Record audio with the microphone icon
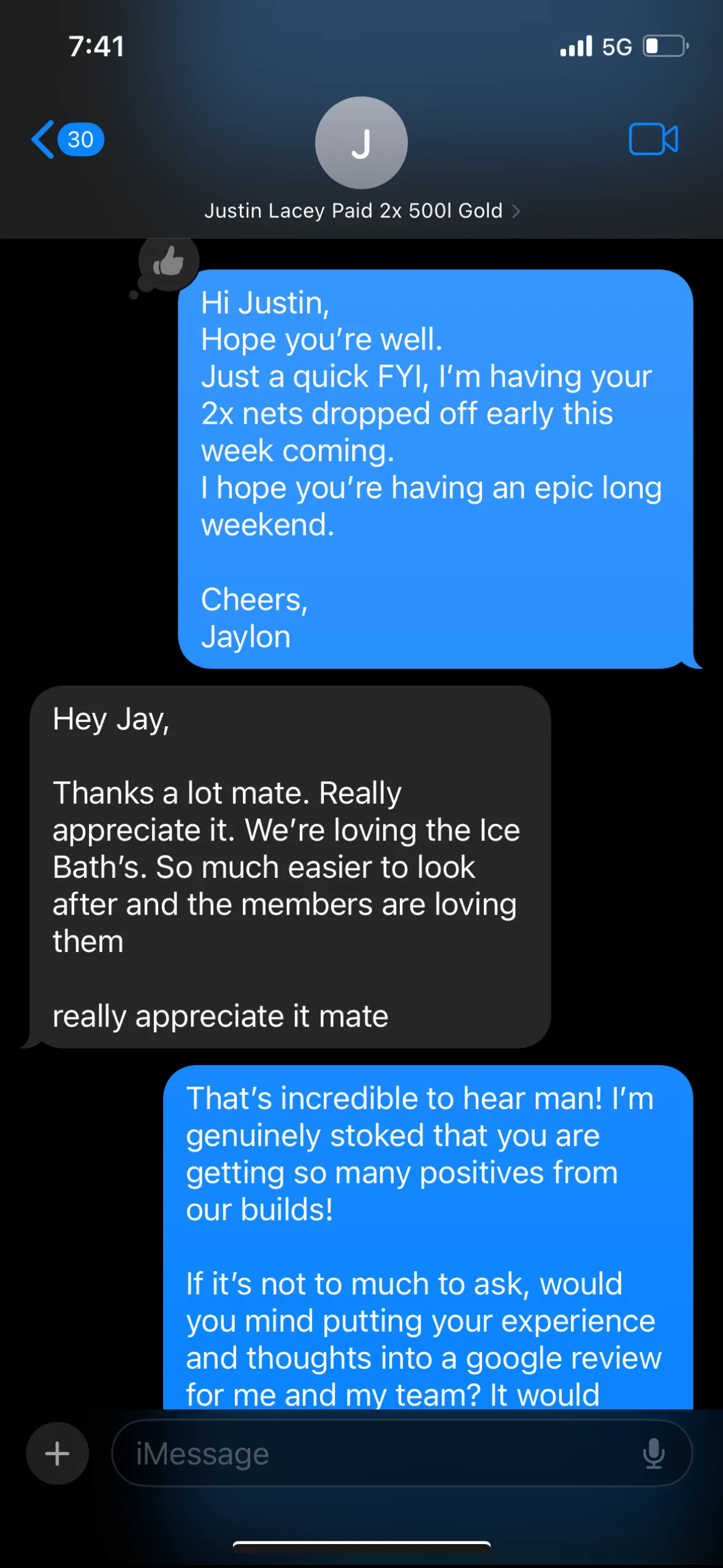The height and width of the screenshot is (1568, 723). (x=654, y=1453)
